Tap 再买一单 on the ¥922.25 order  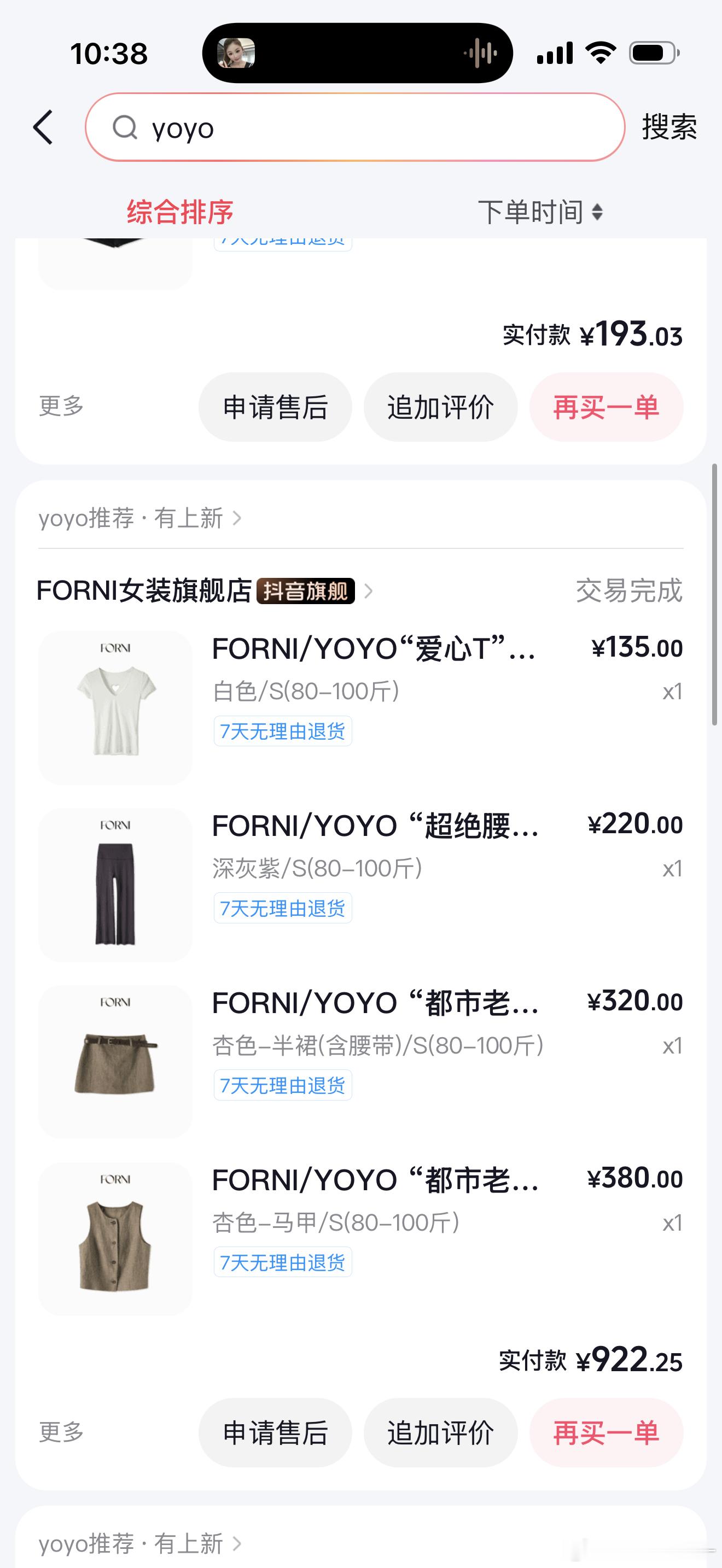pos(607,1433)
